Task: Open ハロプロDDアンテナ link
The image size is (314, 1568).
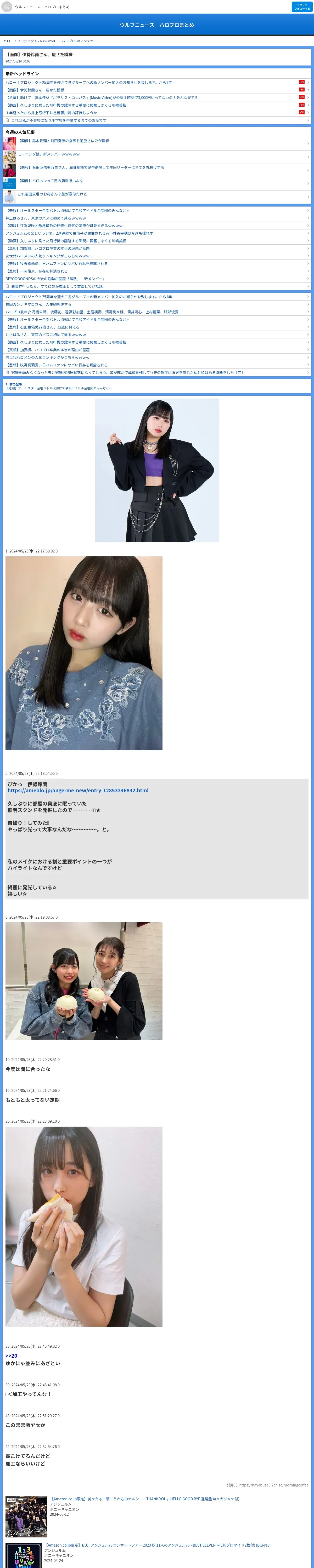Action: point(77,41)
